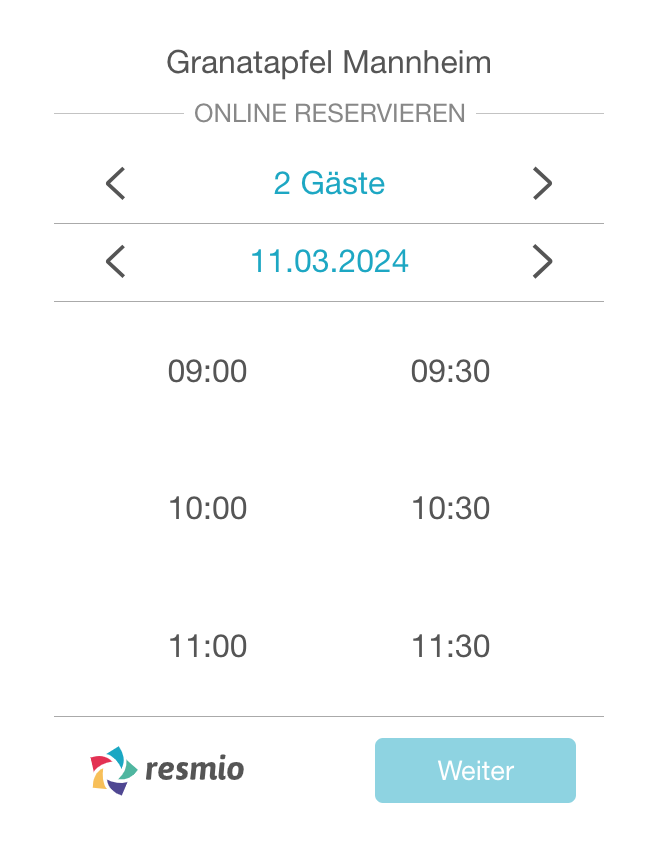Select the 10:30 reservation time
Image resolution: width=658 pixels, height=860 pixels.
(451, 509)
